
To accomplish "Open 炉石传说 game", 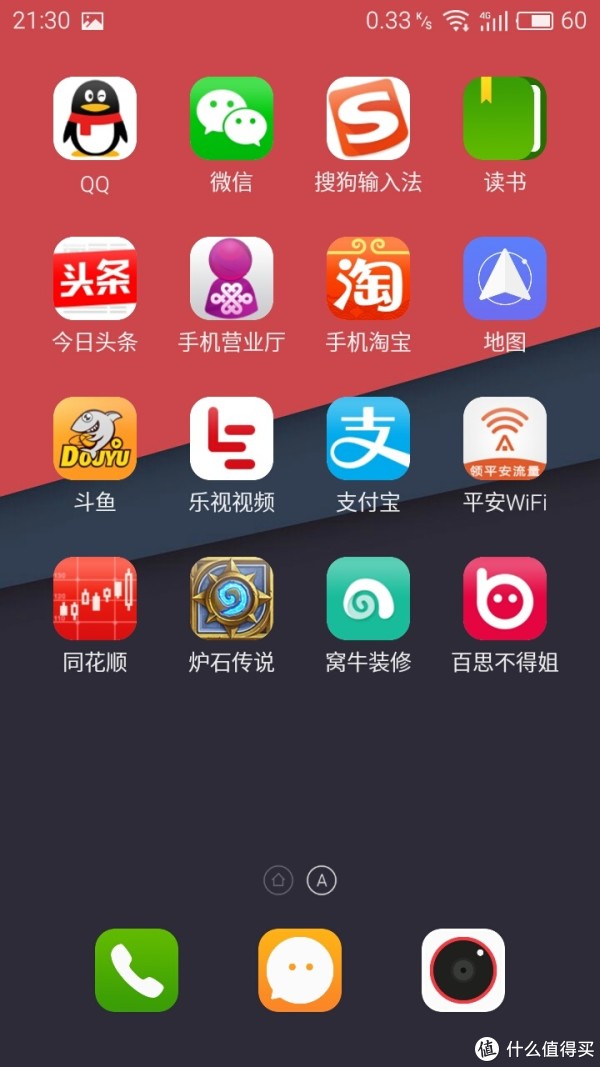I will [231, 599].
